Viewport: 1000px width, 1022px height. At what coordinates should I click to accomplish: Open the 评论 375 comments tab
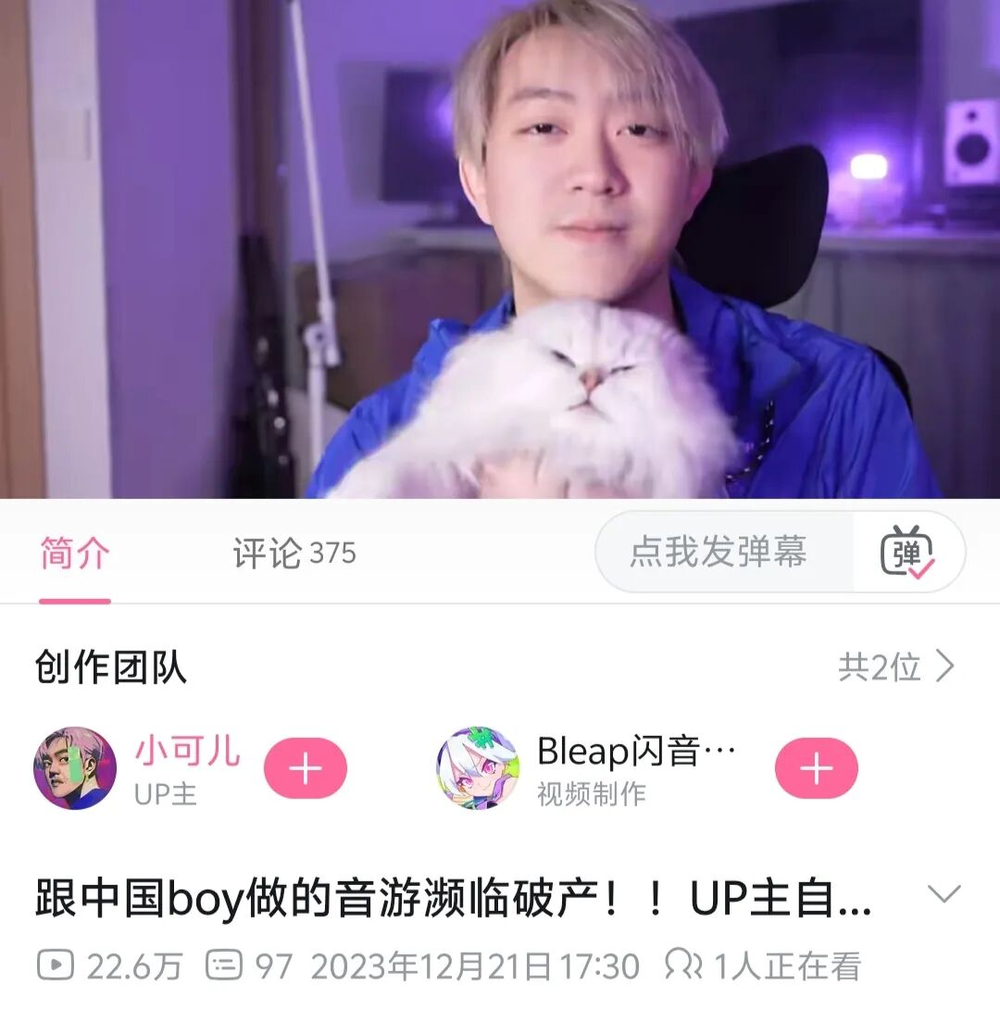[294, 553]
